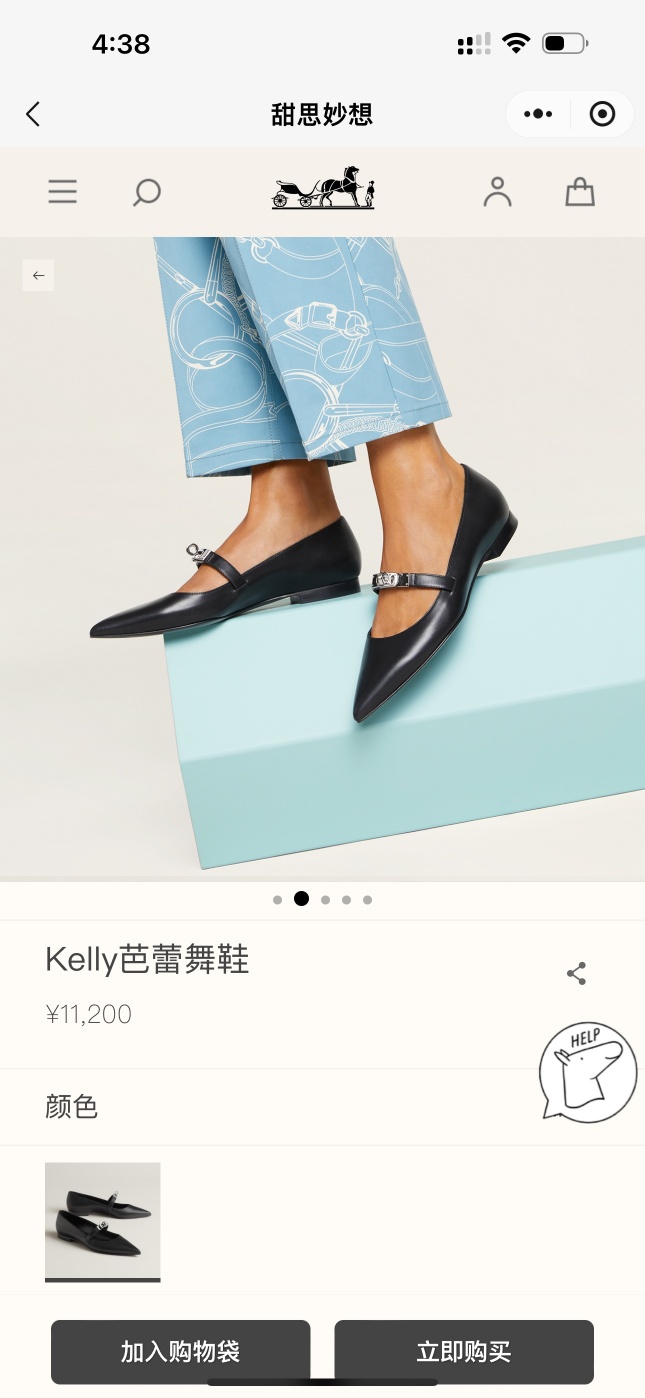The width and height of the screenshot is (645, 1398).
Task: Open the hamburger menu
Action: point(62,192)
